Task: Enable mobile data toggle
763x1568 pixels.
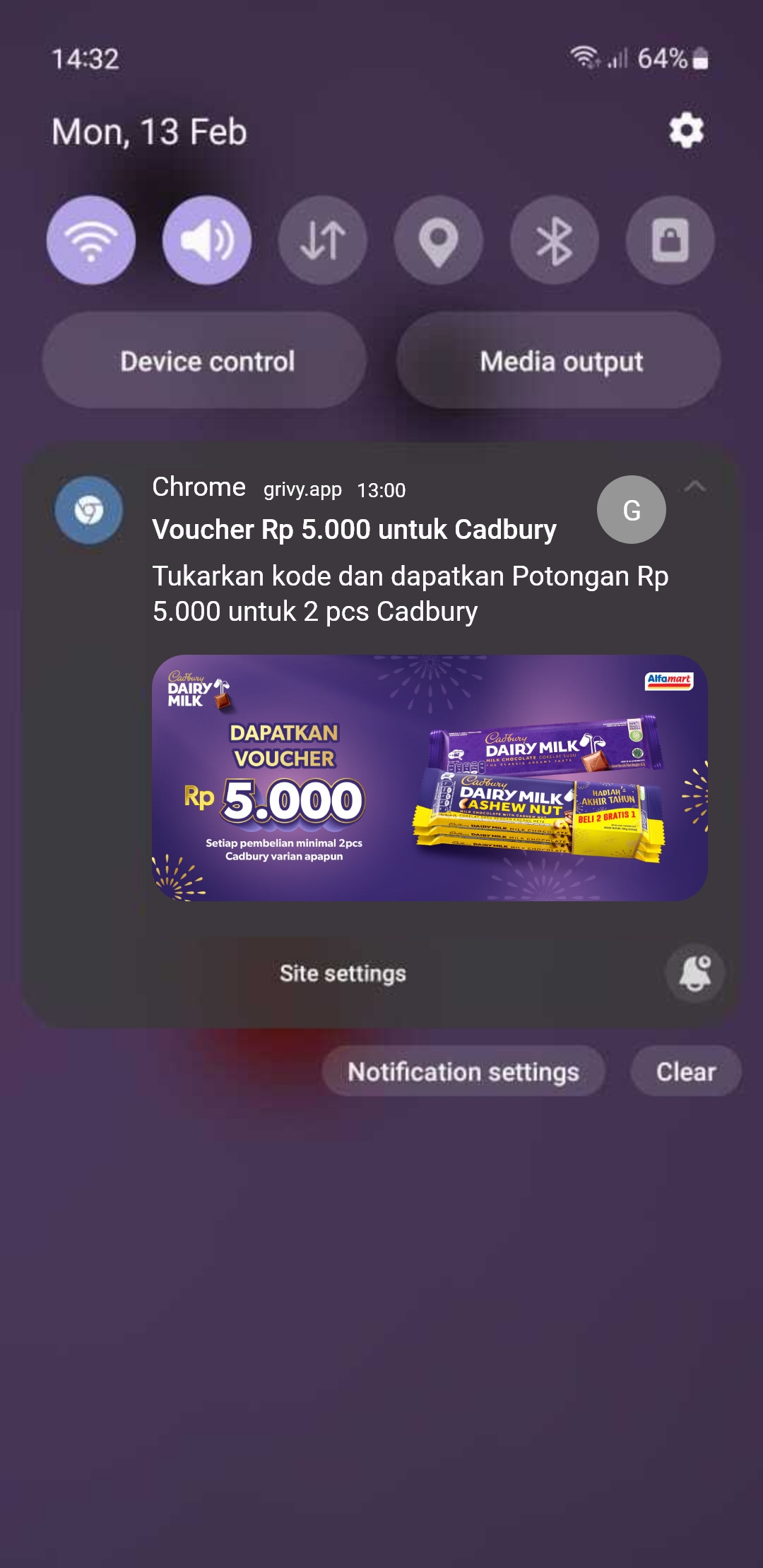Action: click(323, 240)
